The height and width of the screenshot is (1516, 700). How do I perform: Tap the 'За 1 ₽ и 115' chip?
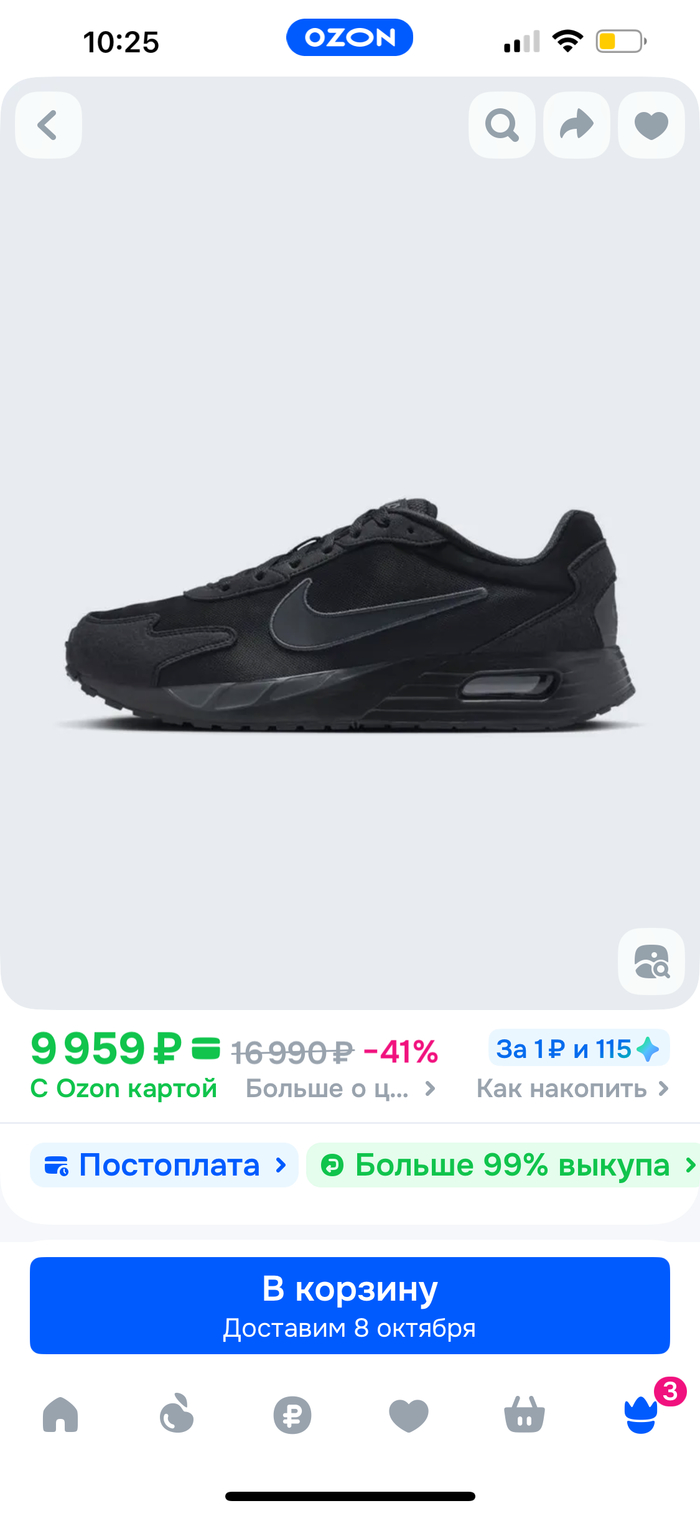coord(578,1049)
